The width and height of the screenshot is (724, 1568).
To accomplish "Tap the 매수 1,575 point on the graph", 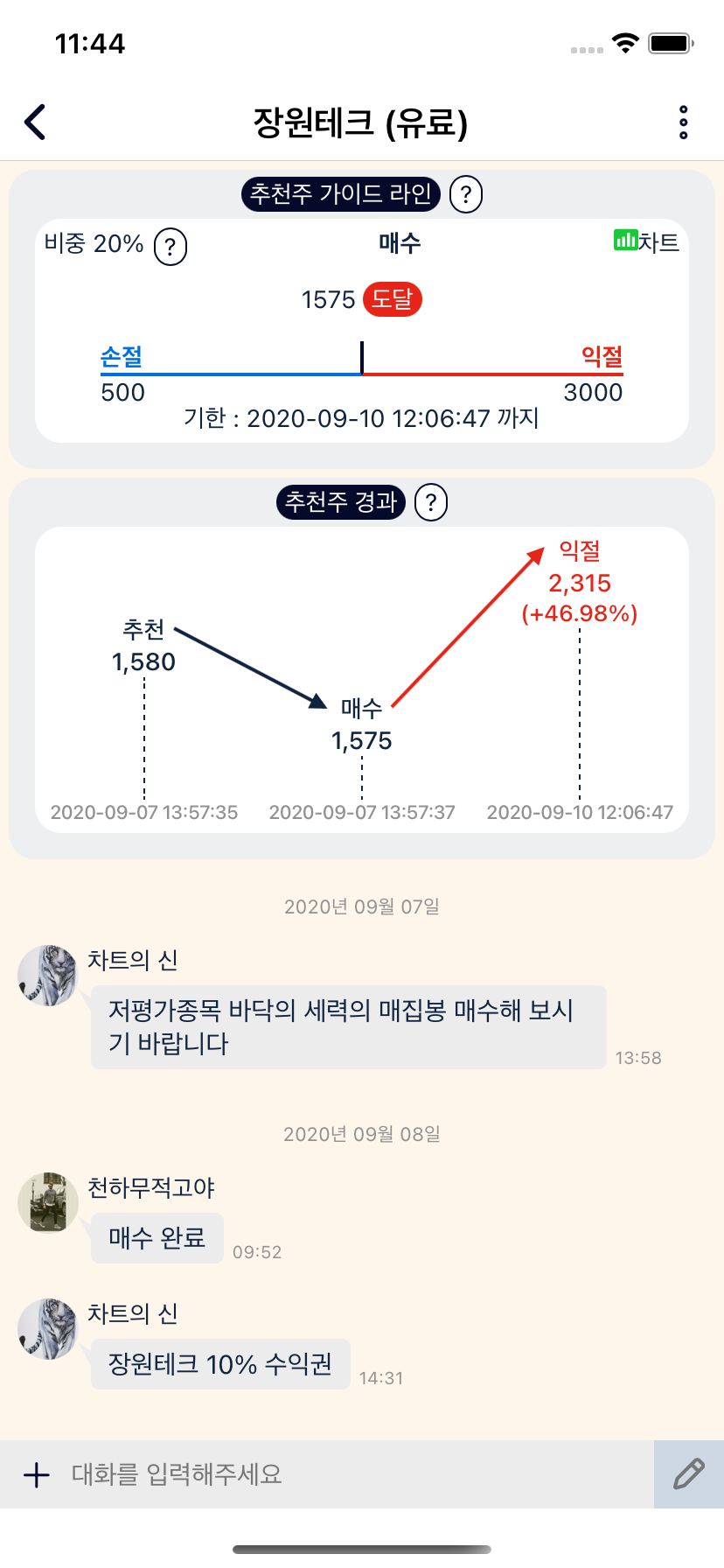I will click(361, 724).
